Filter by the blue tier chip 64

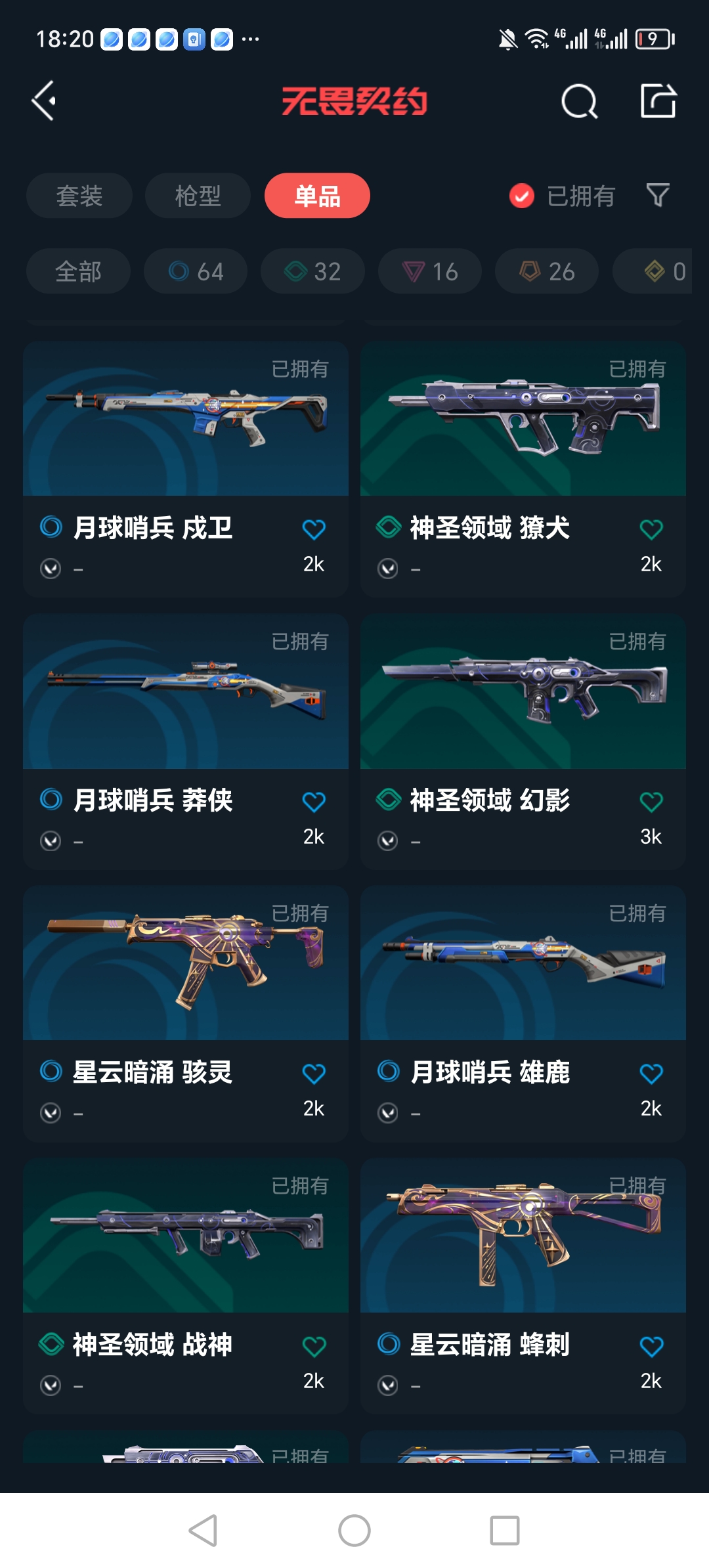pos(196,271)
